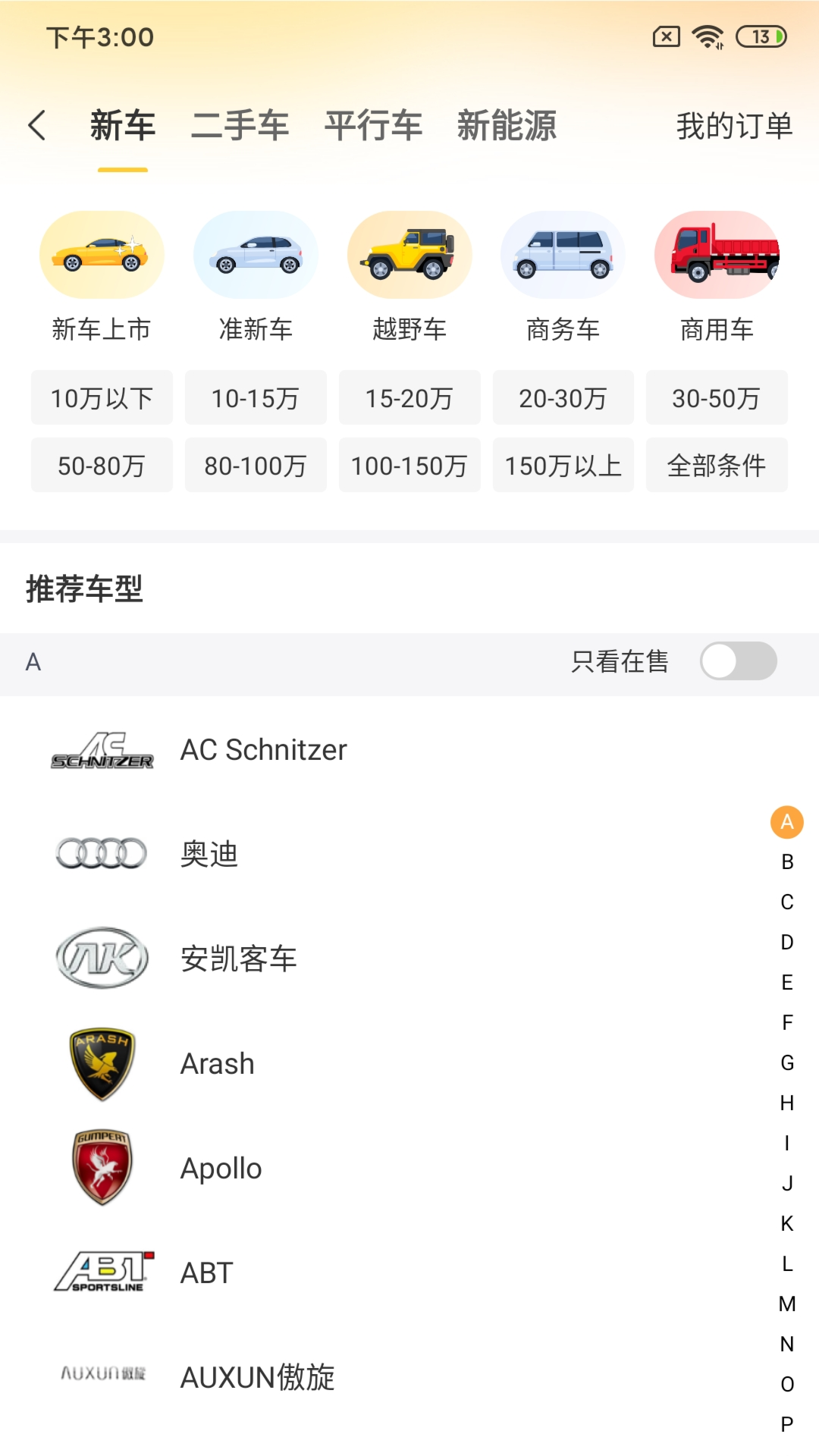The image size is (819, 1456).
Task: Select the 商务车 van icon
Action: 563,254
